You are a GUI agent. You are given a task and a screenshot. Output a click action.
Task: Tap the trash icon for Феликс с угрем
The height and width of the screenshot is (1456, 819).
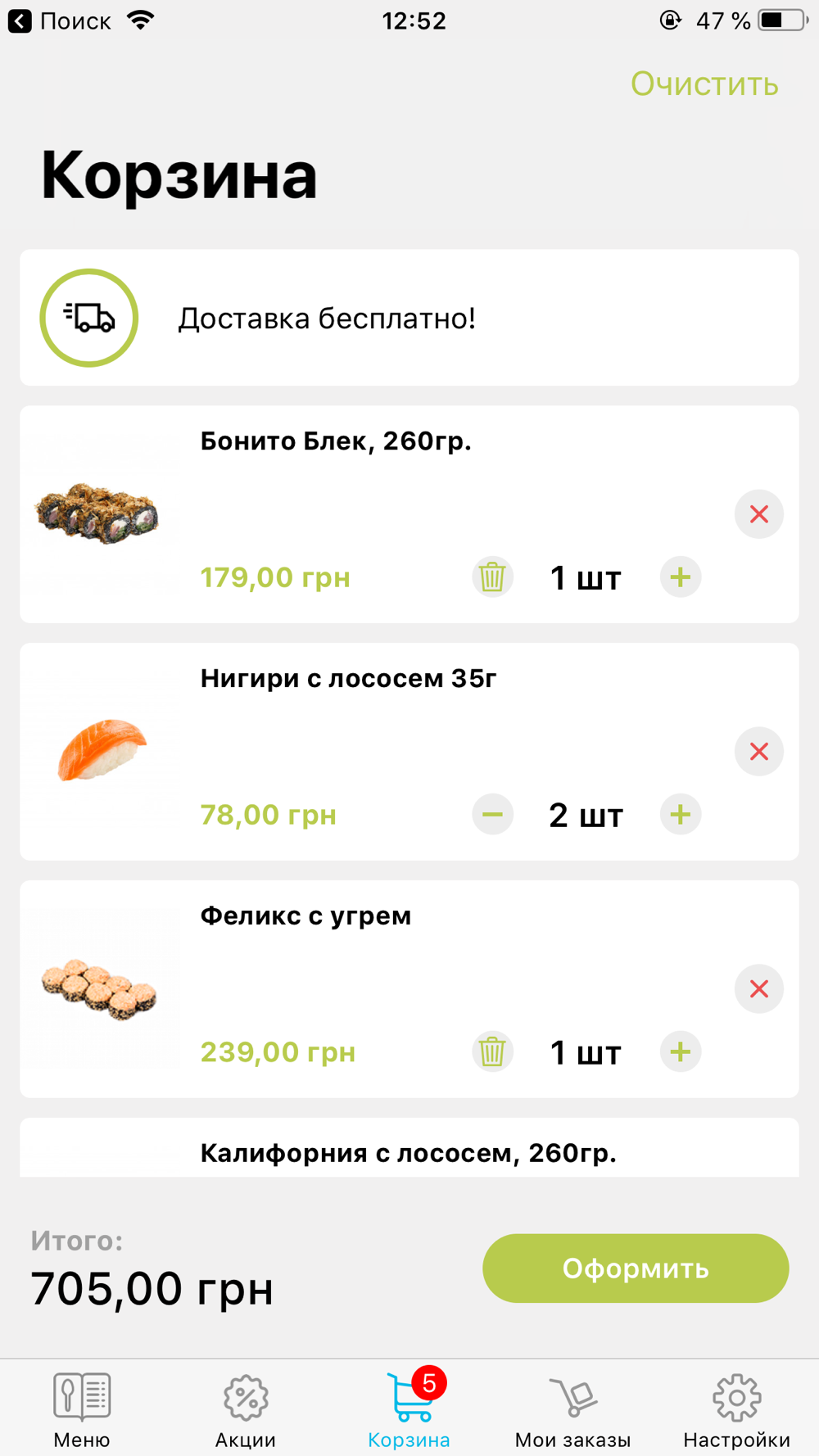[x=492, y=1052]
